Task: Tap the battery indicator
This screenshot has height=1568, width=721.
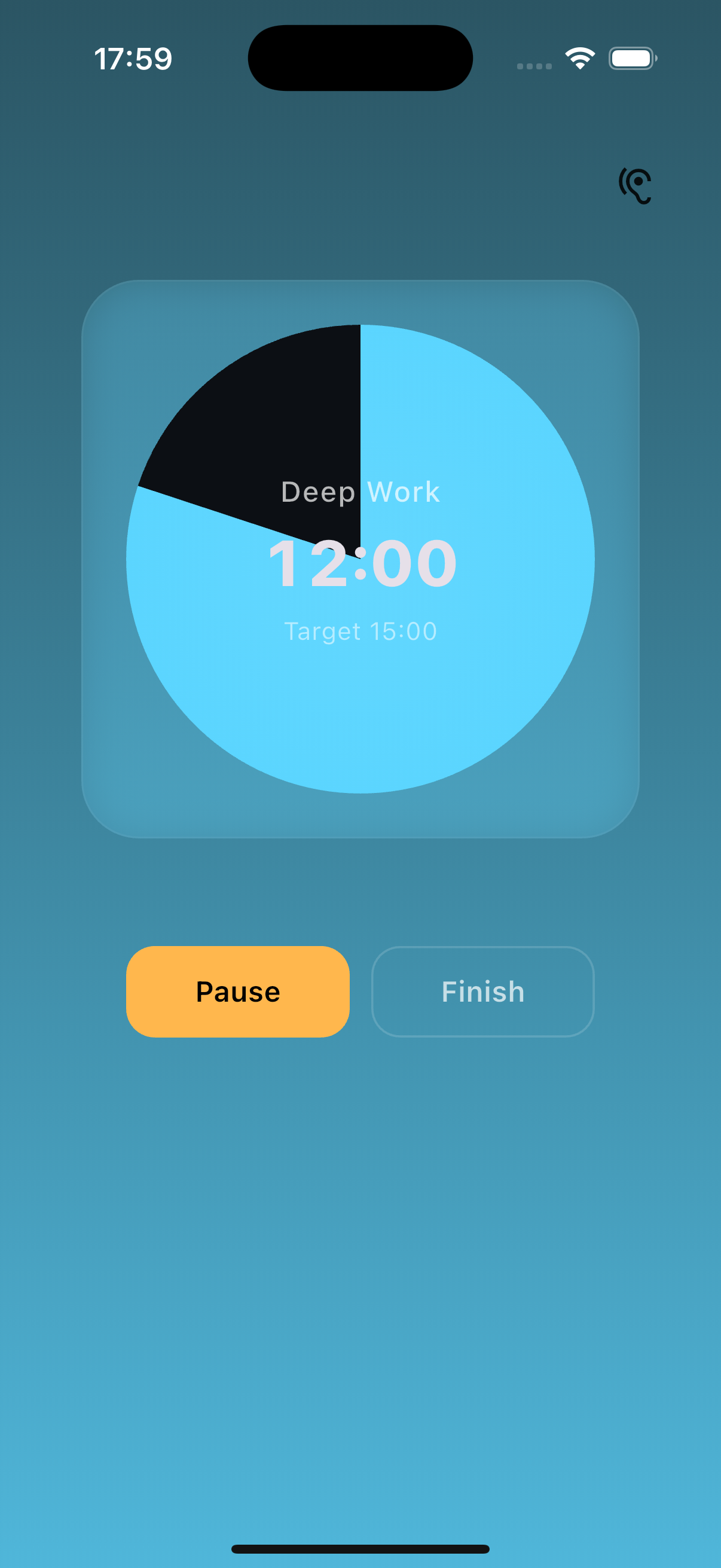Action: tap(632, 57)
